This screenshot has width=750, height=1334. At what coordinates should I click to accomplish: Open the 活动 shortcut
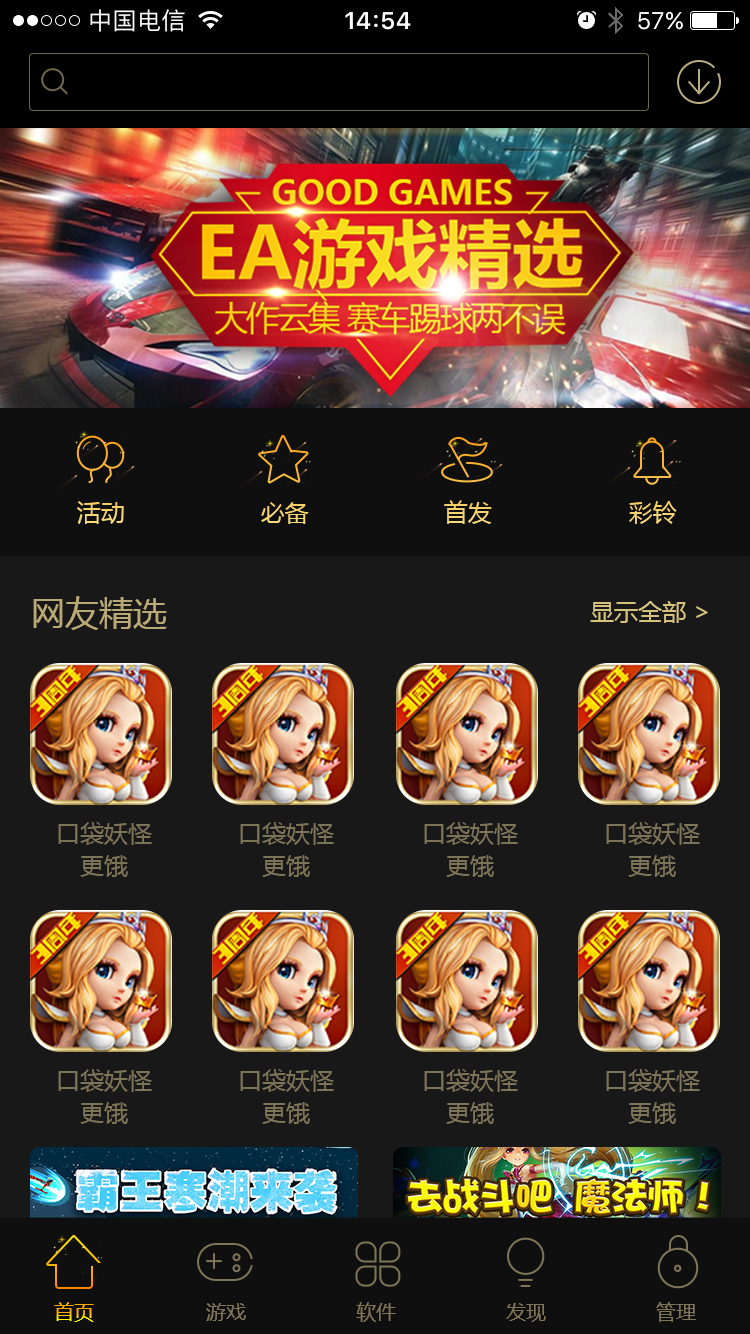pyautogui.click(x=100, y=480)
